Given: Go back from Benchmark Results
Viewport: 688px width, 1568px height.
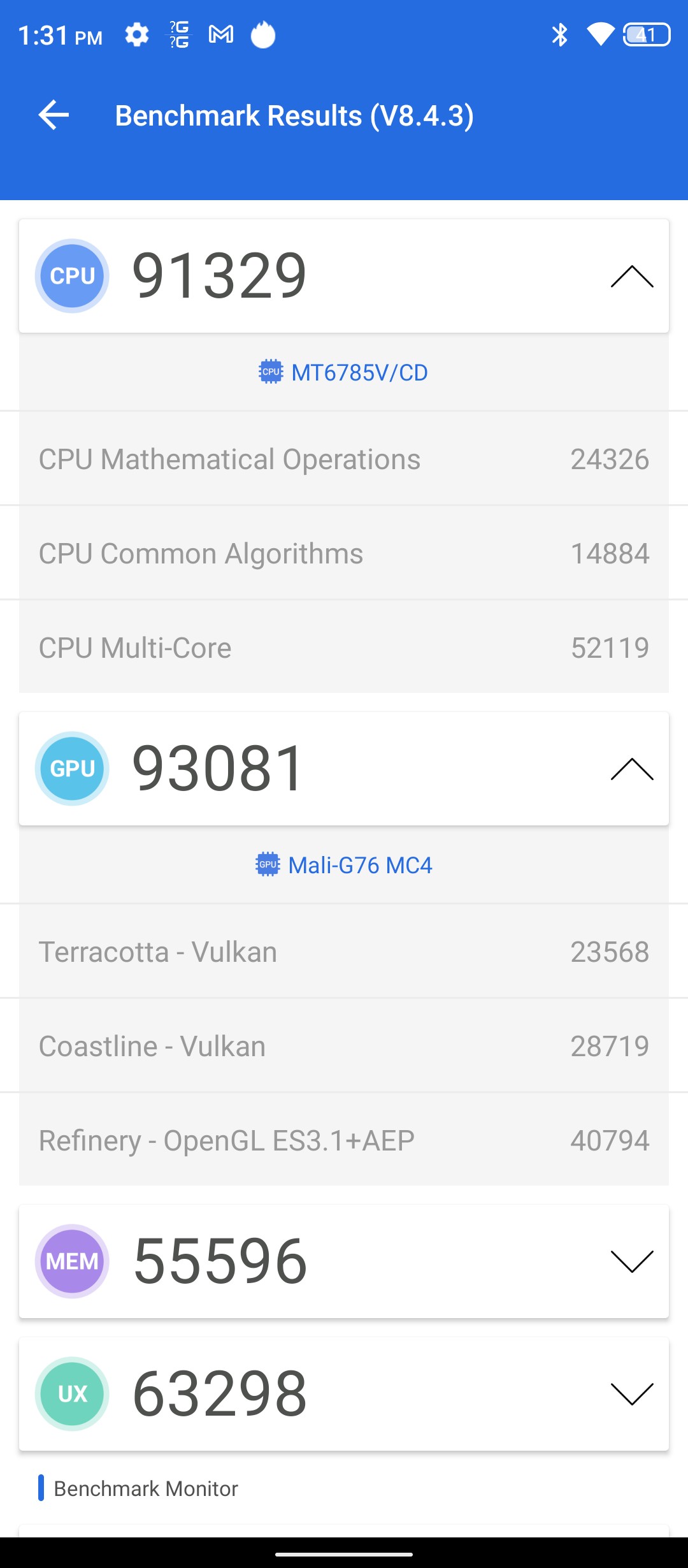Looking at the screenshot, I should pos(54,115).
